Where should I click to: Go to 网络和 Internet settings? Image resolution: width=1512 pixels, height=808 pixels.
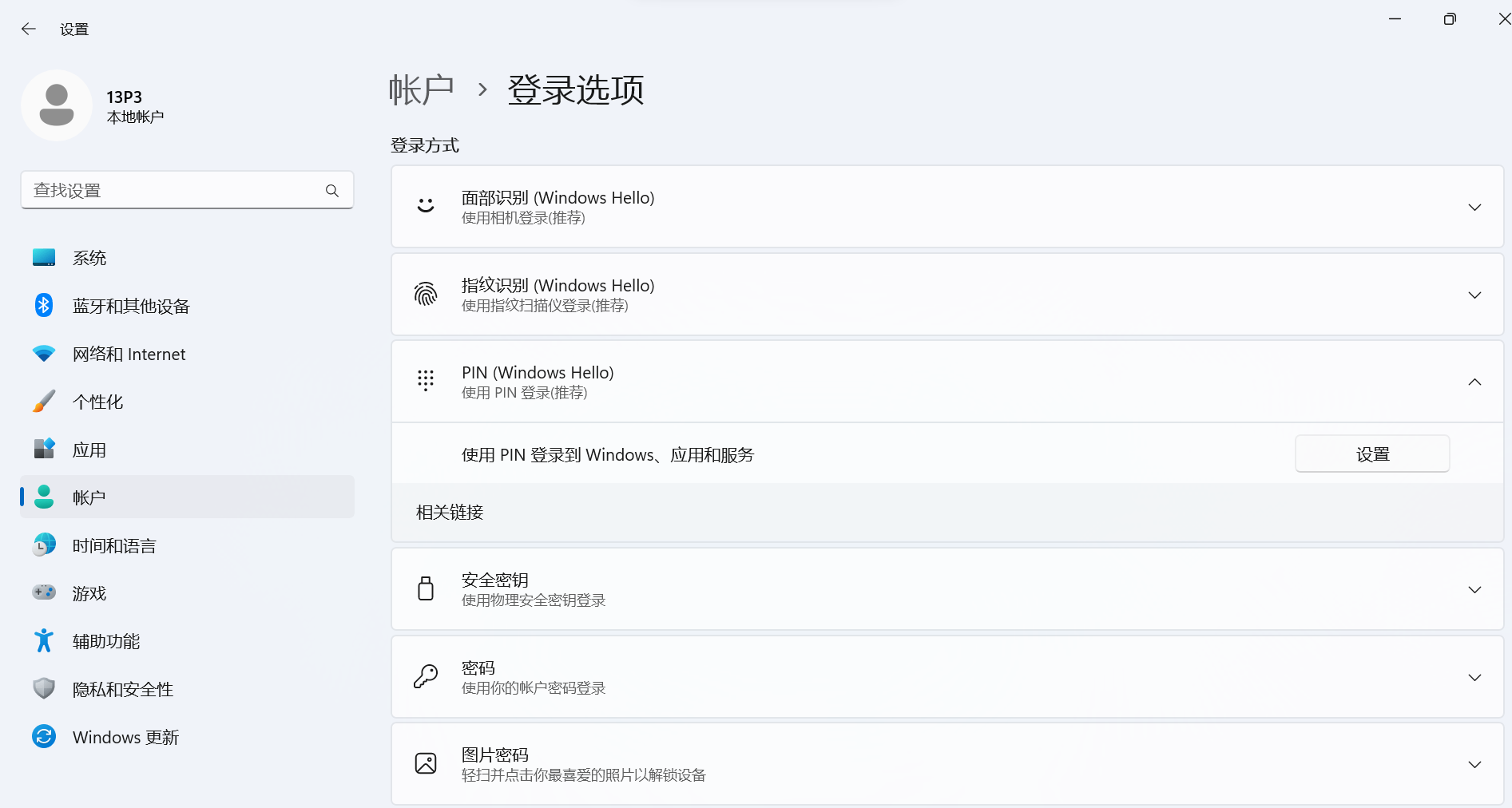pos(129,354)
